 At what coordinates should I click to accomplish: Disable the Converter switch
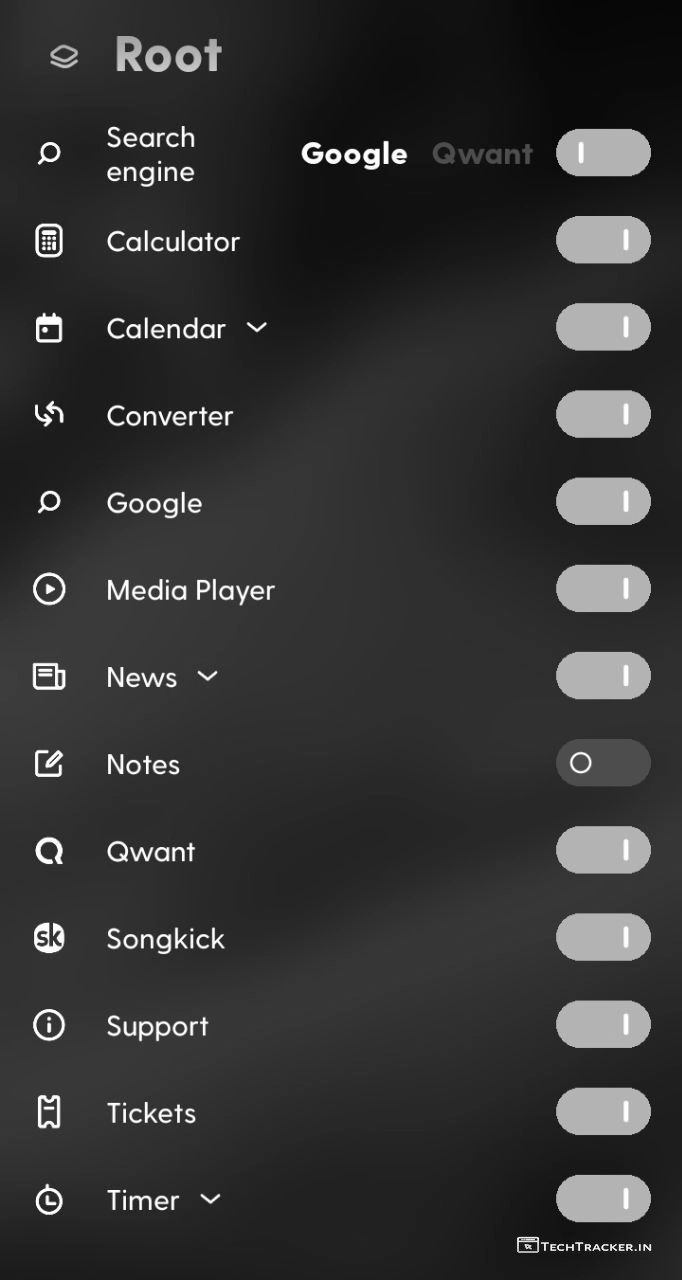point(603,414)
